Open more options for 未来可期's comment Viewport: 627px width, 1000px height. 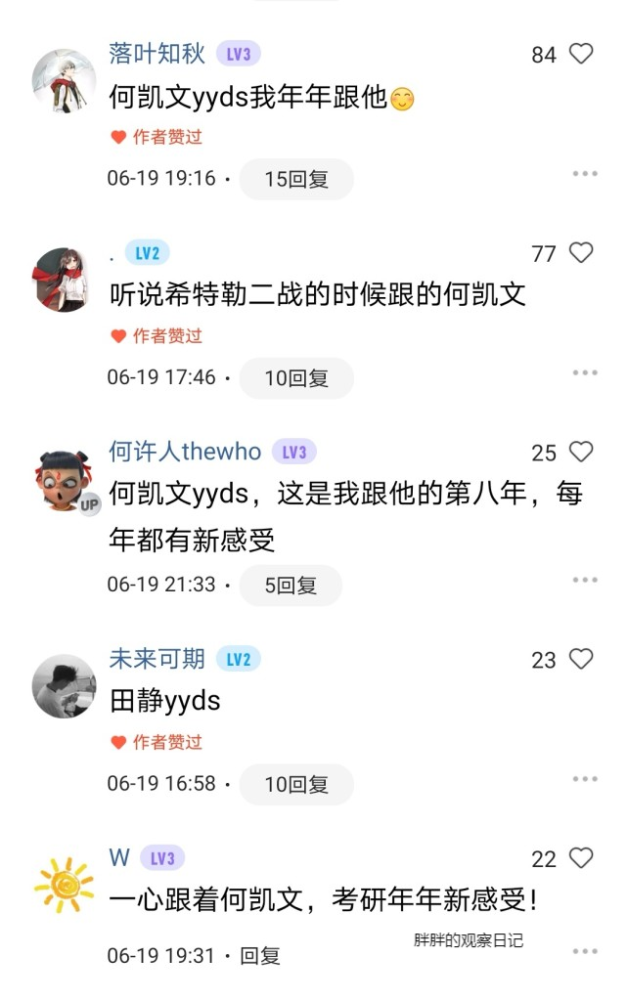tap(584, 780)
